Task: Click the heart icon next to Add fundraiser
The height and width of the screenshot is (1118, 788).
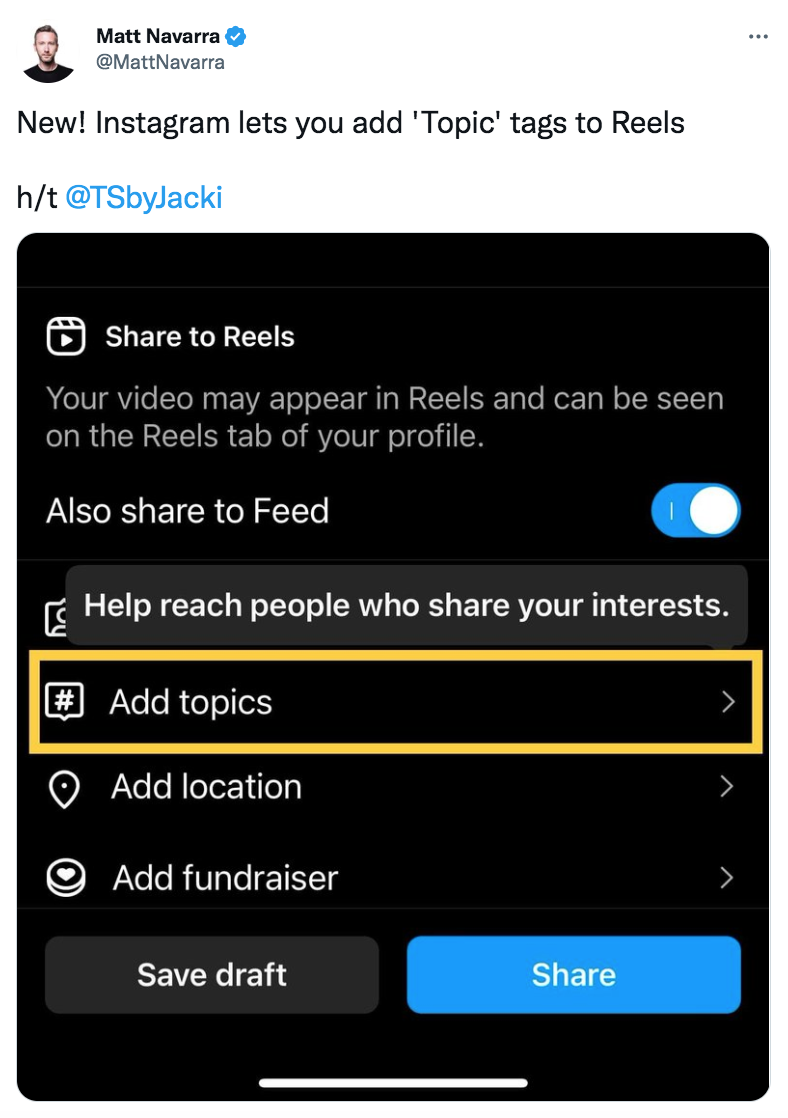Action: point(64,878)
